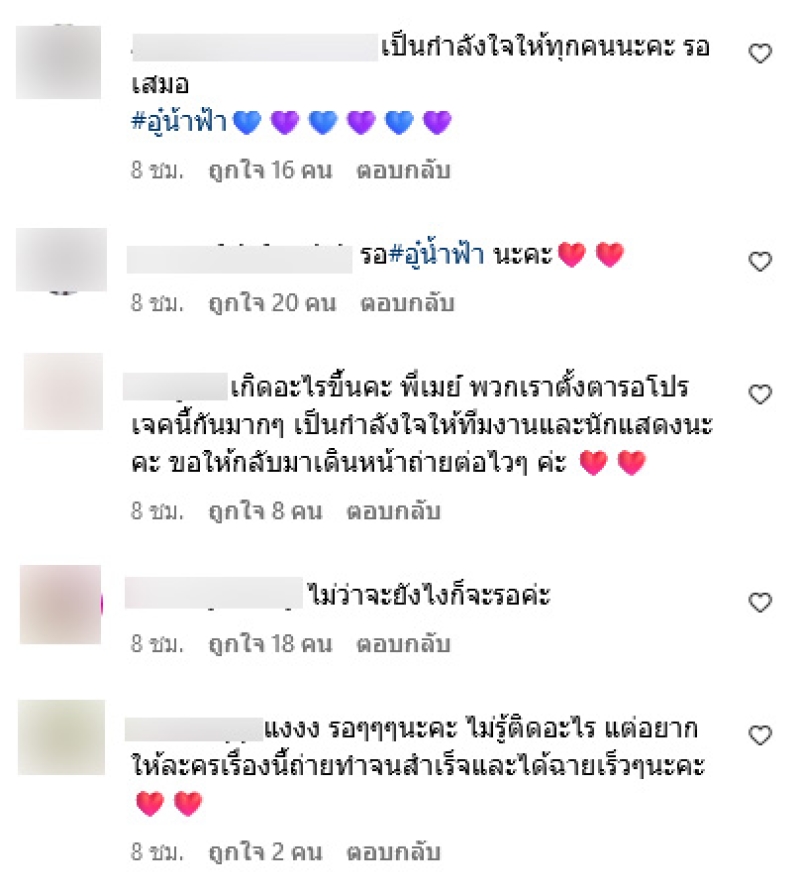Reply to the comment with 2 likes

[393, 853]
